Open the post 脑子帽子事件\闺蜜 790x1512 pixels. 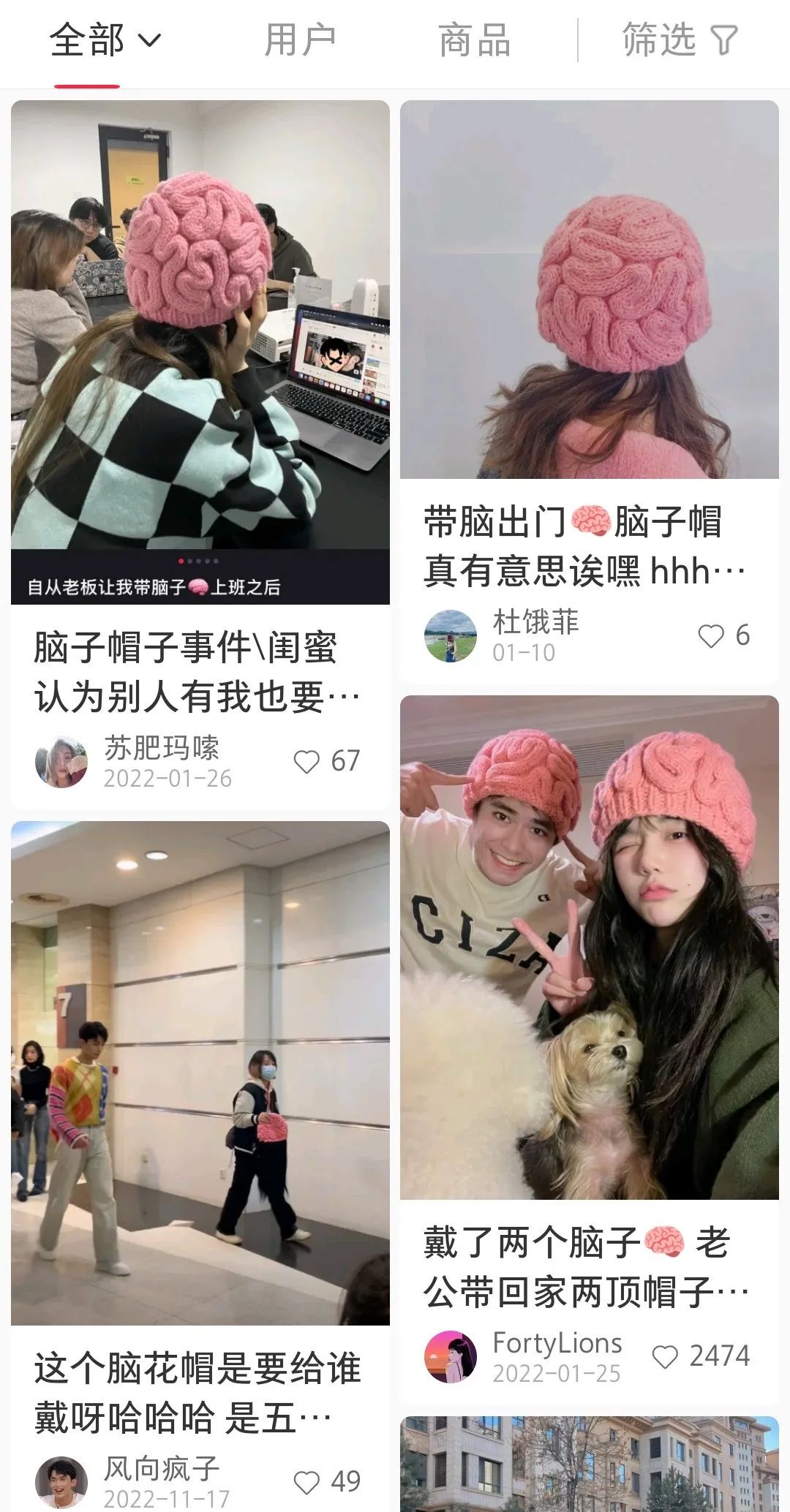200,351
